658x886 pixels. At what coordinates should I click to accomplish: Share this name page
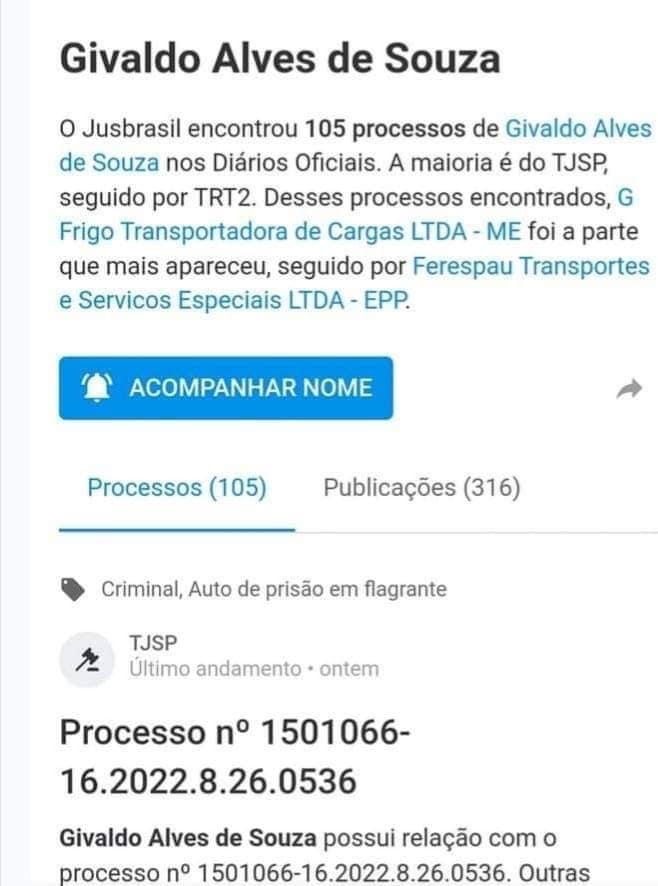[x=628, y=389]
